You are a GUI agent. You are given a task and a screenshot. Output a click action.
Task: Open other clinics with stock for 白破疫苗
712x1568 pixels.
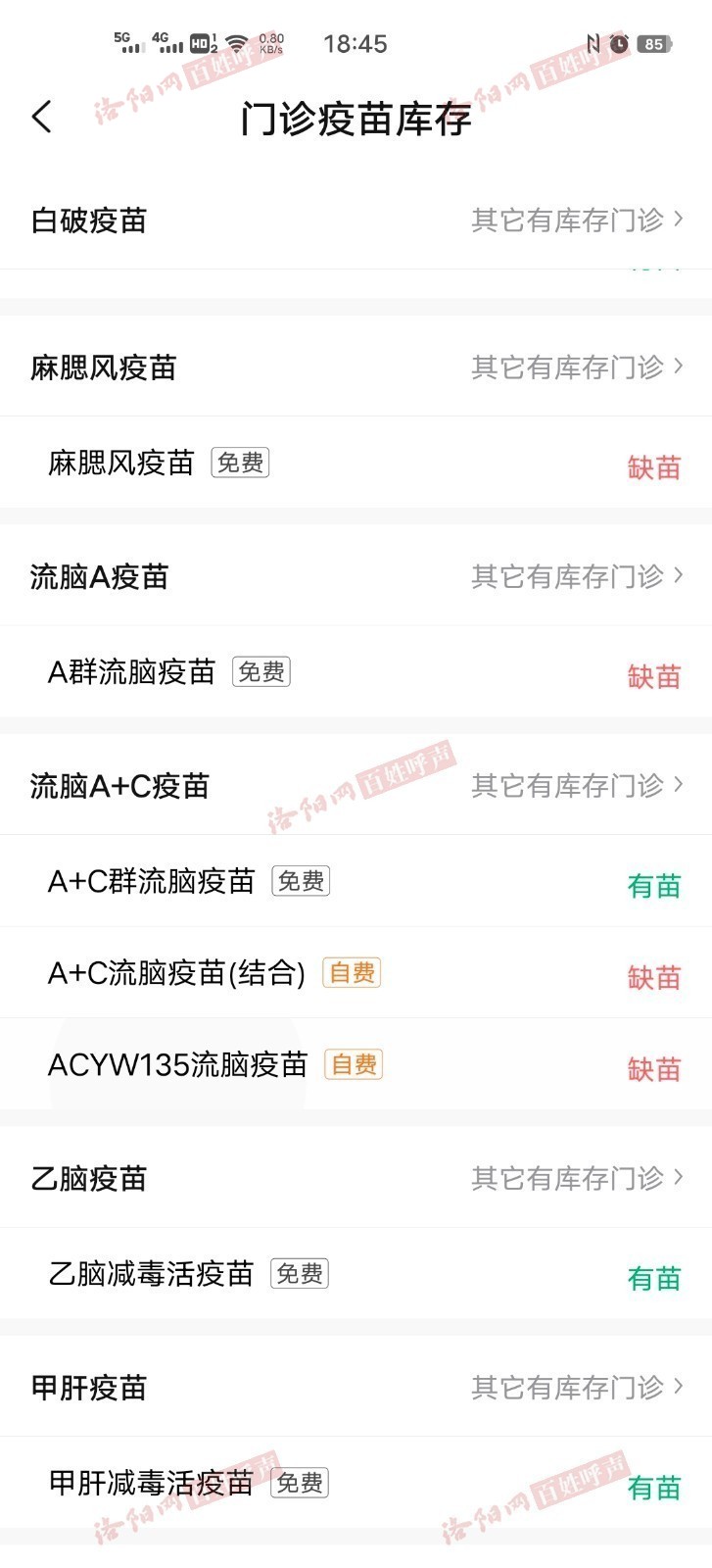577,220
